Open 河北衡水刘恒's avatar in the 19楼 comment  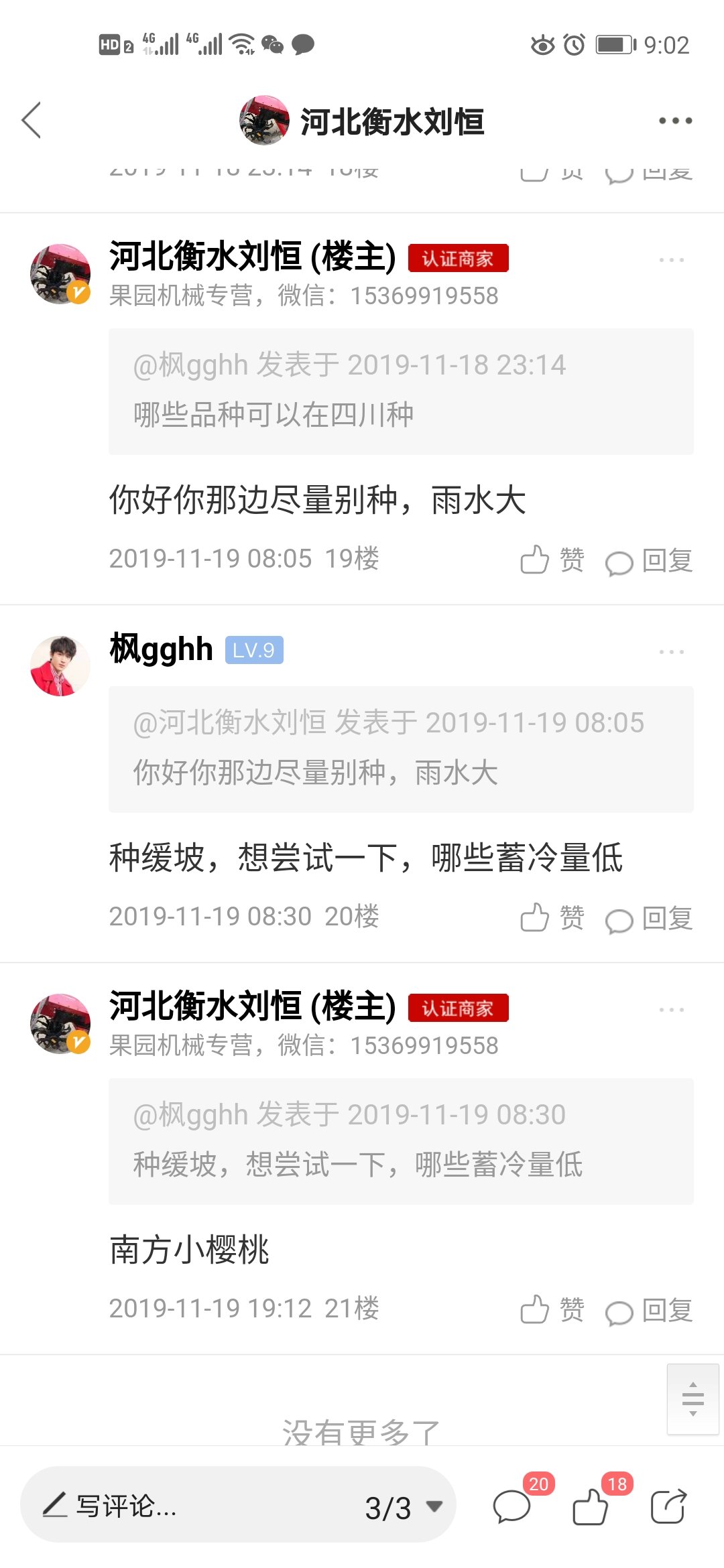click(x=60, y=274)
